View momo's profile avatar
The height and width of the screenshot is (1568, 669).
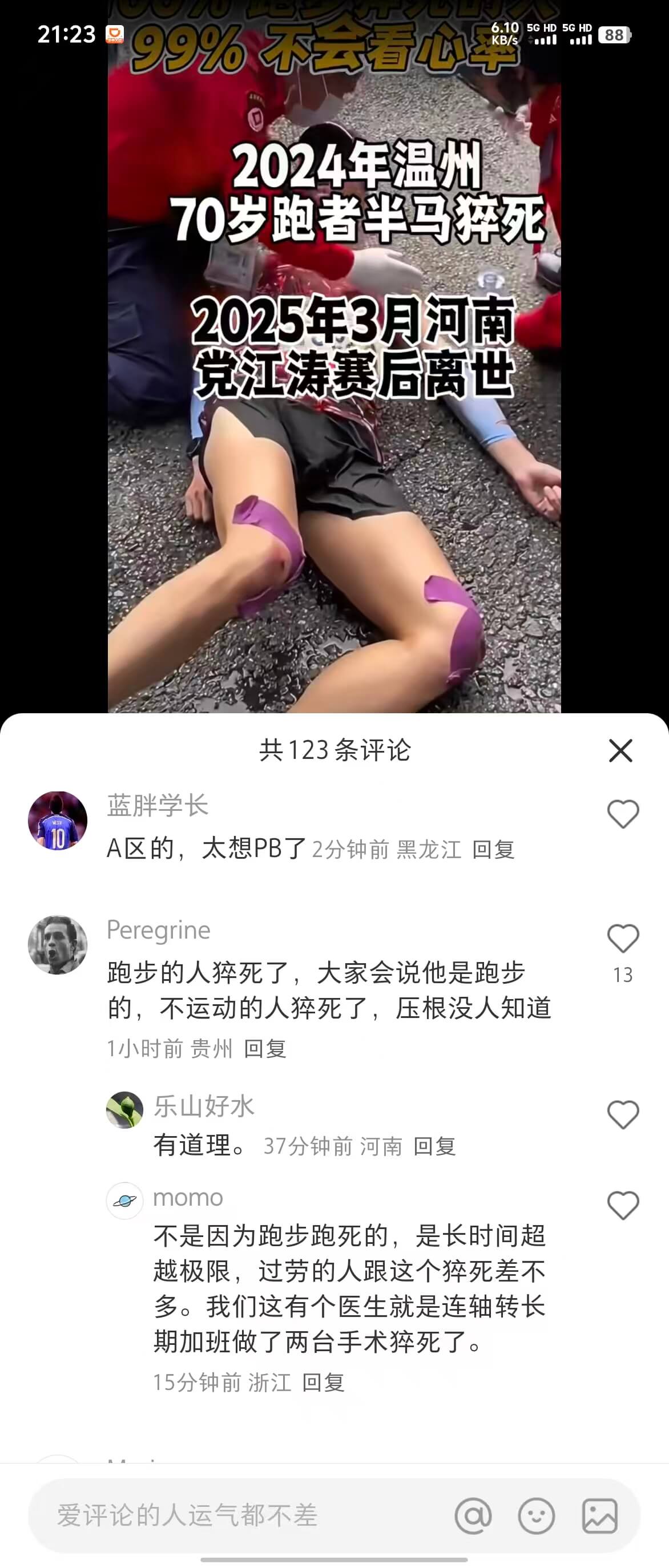(x=125, y=1201)
